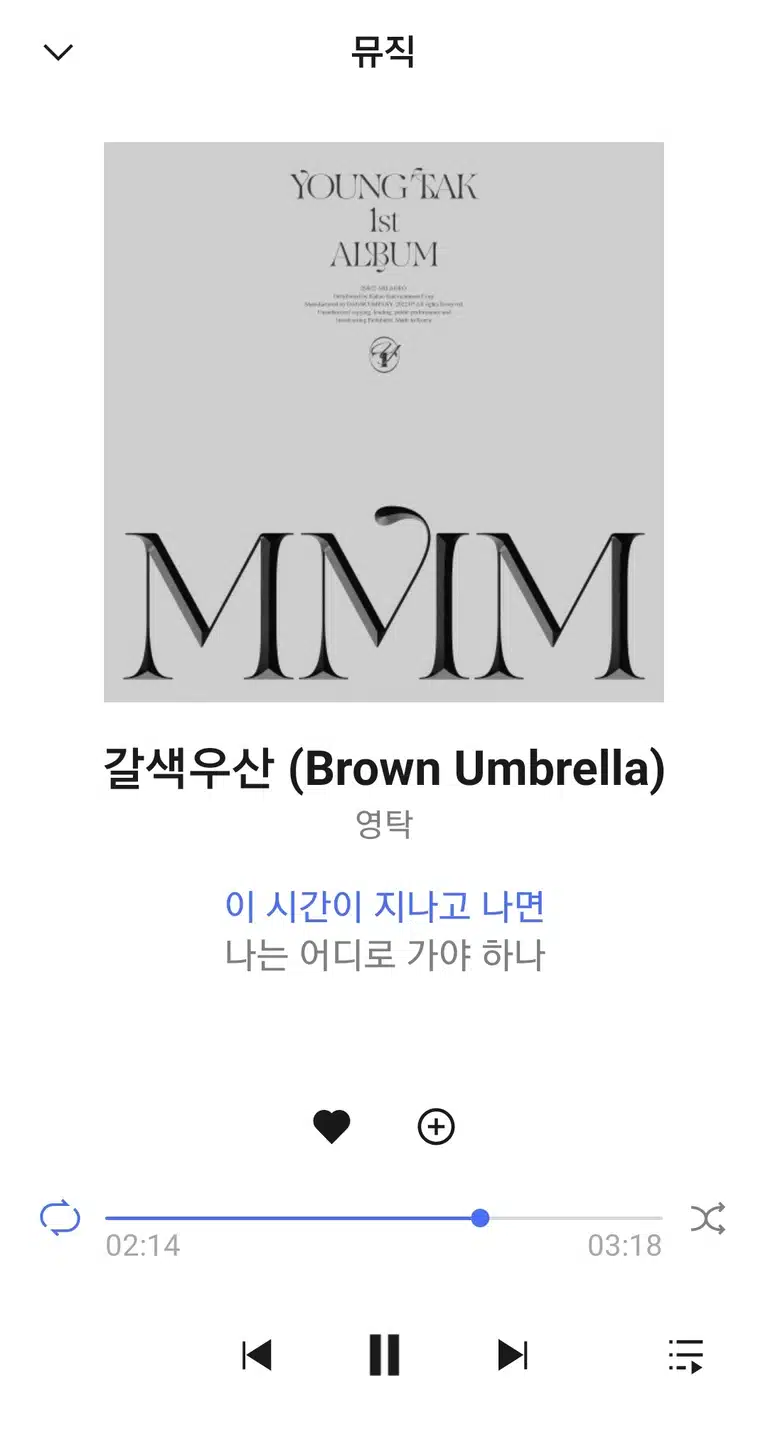This screenshot has width=768, height=1444.
Task: Unlike the song Brown Umbrella
Action: tap(331, 1127)
